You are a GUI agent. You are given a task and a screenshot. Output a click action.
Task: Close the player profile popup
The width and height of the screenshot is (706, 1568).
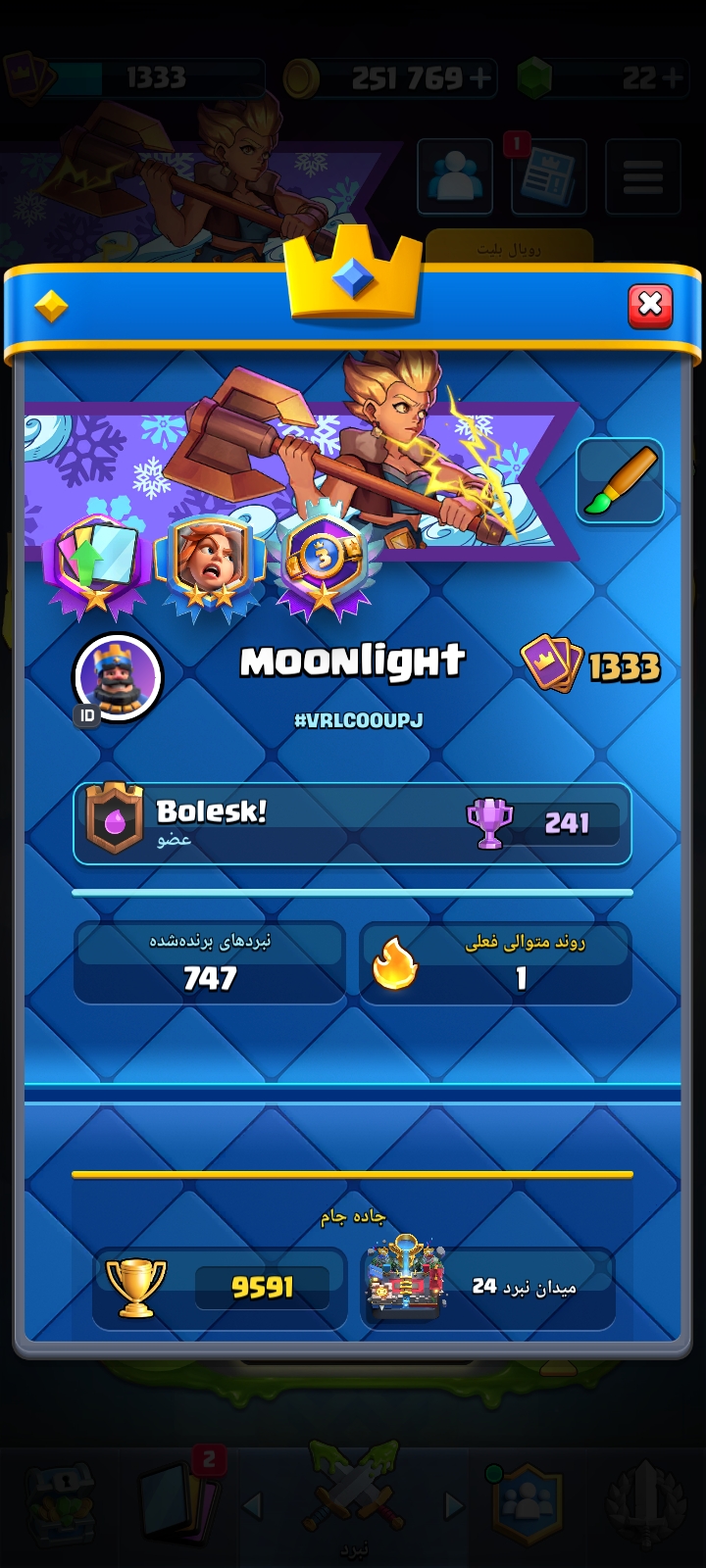coord(650,306)
